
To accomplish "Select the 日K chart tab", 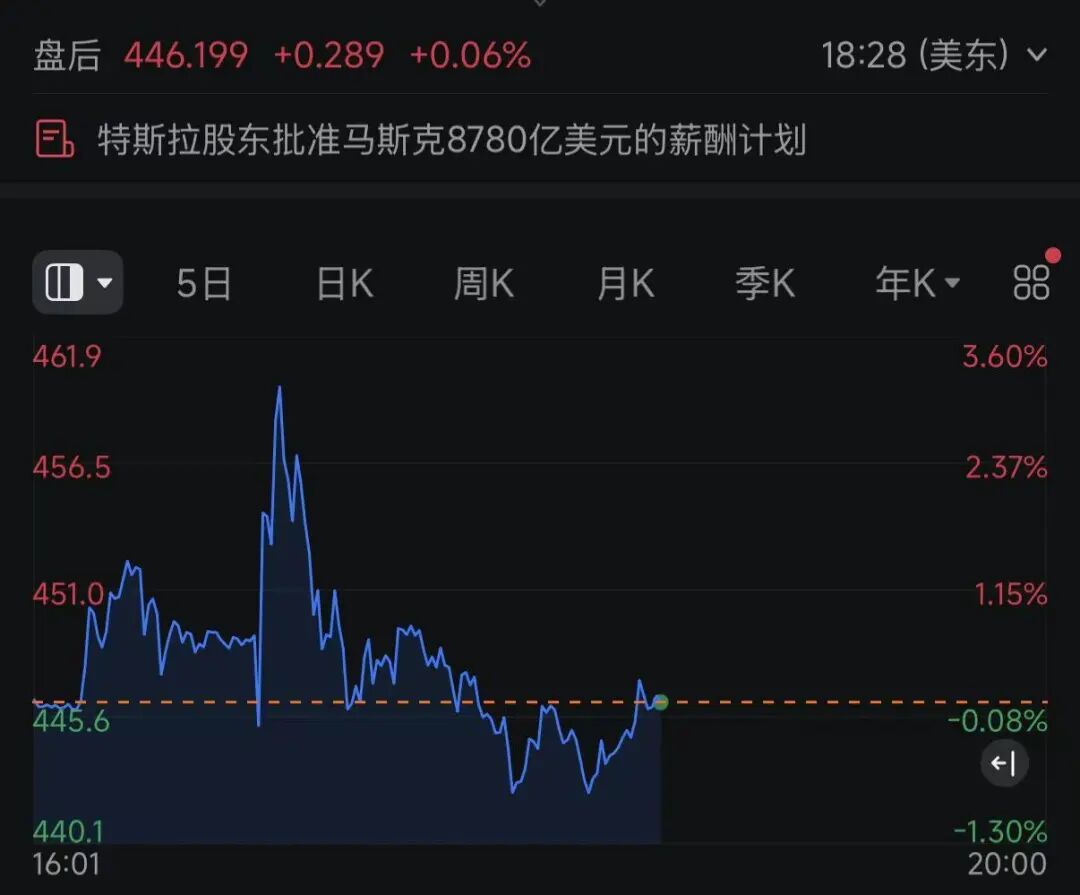I will pyautogui.click(x=345, y=284).
